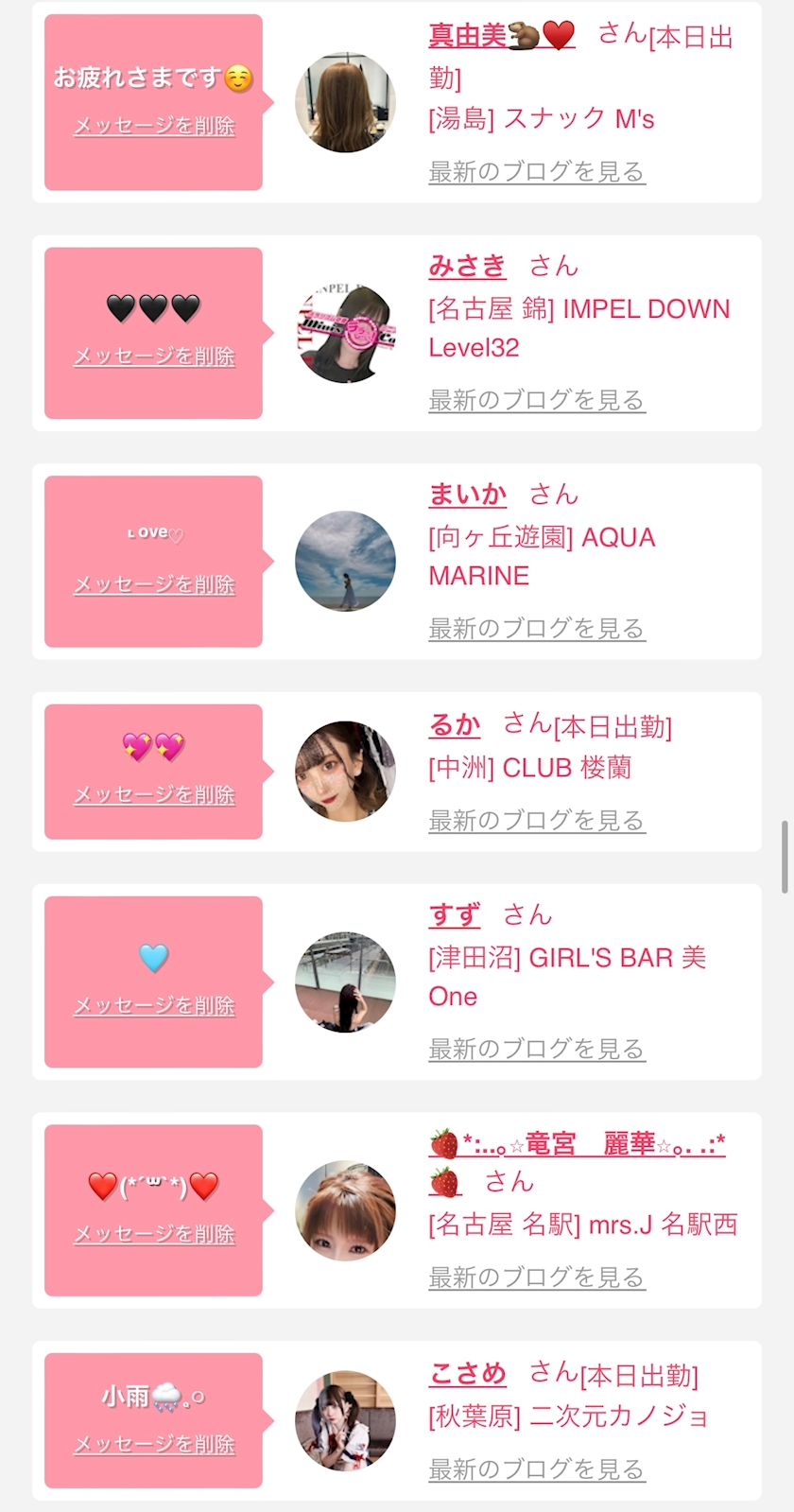Delete the 小雨 message to こさめ
Viewport: 794px width, 1512px height.
pyautogui.click(x=154, y=1445)
